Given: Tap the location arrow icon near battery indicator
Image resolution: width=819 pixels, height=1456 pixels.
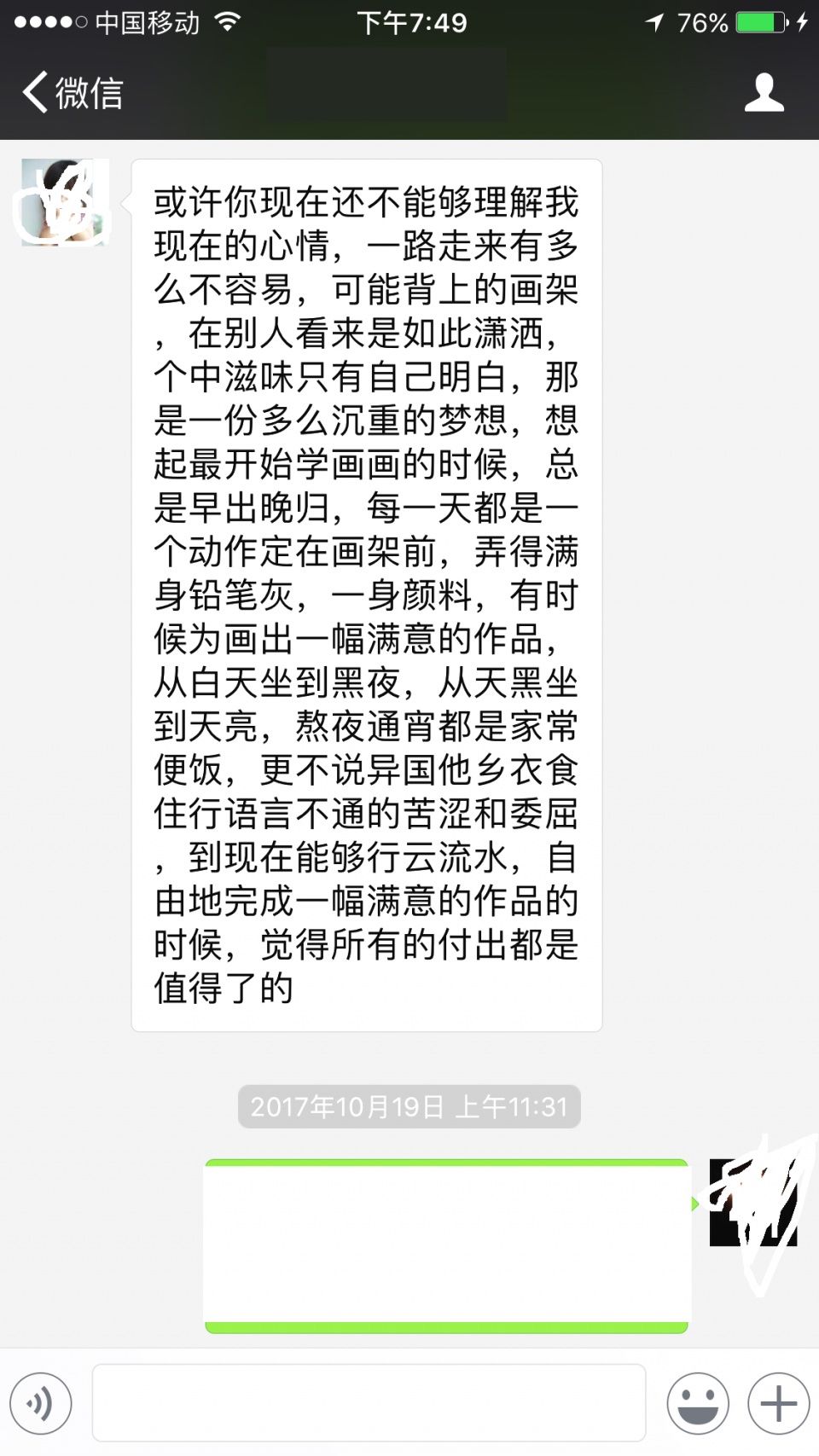Looking at the screenshot, I should pyautogui.click(x=653, y=22).
